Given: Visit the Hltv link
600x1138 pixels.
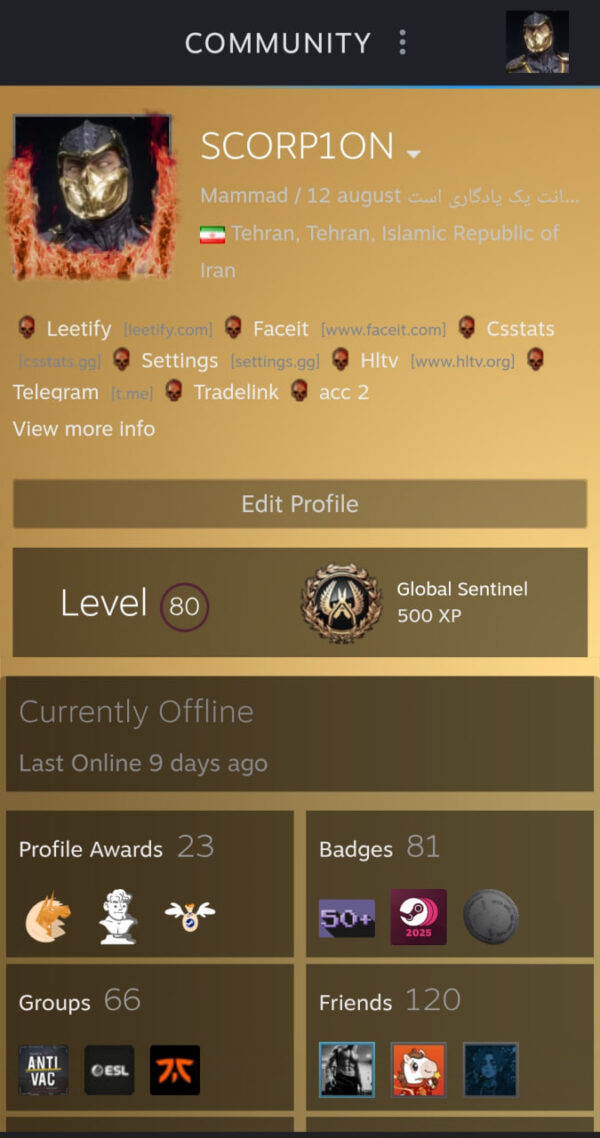Looking at the screenshot, I should point(381,360).
